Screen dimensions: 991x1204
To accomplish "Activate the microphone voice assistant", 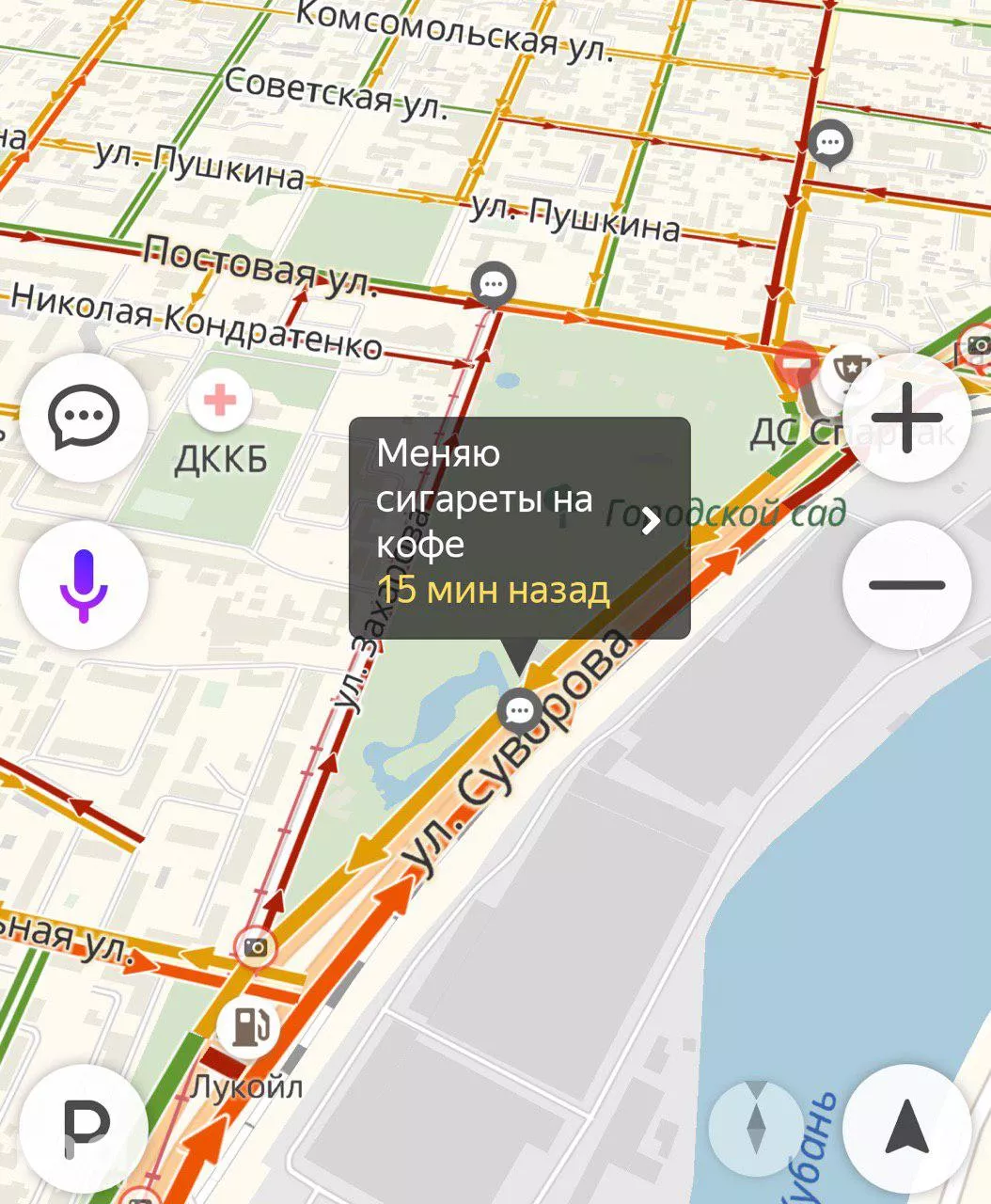I will (x=84, y=584).
